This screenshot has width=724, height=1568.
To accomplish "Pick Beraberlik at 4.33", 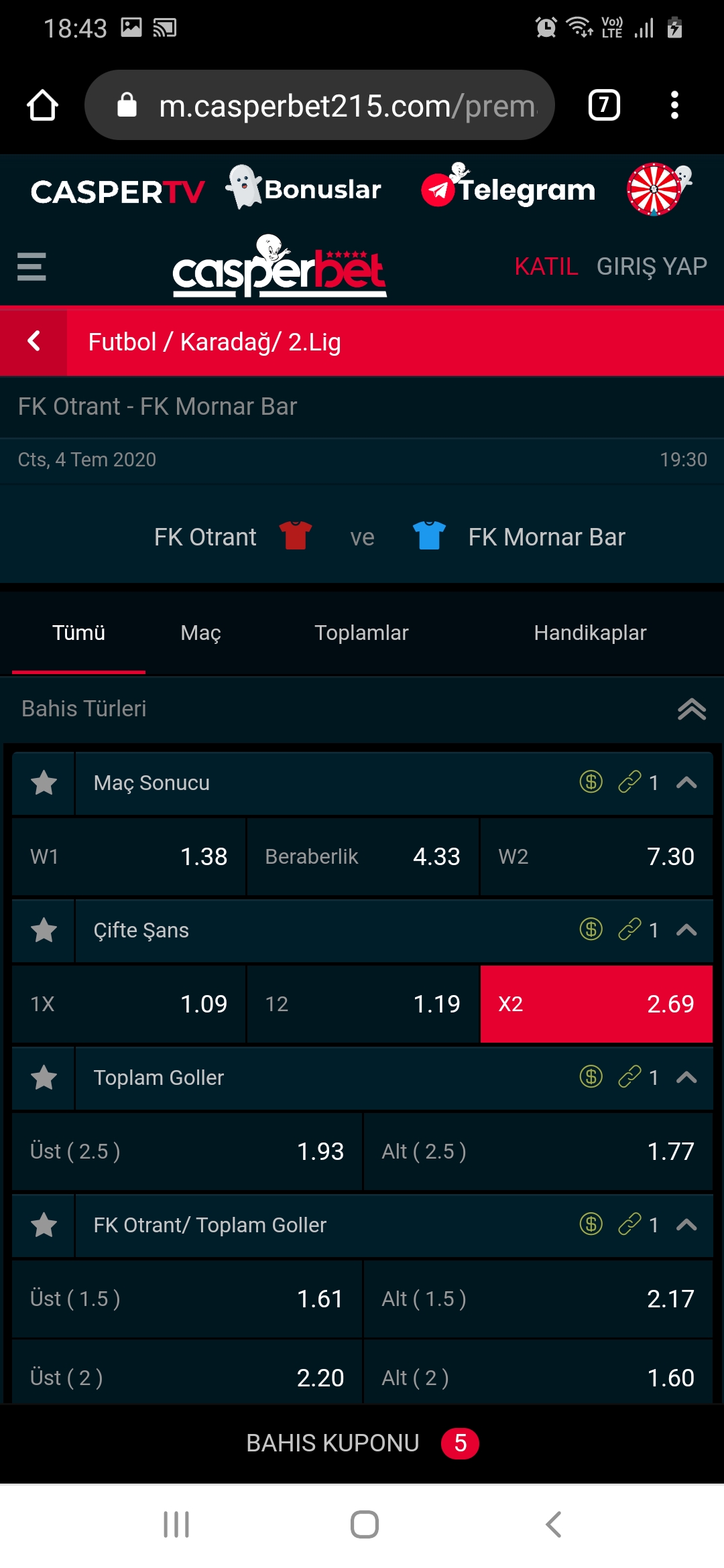I will click(x=363, y=856).
